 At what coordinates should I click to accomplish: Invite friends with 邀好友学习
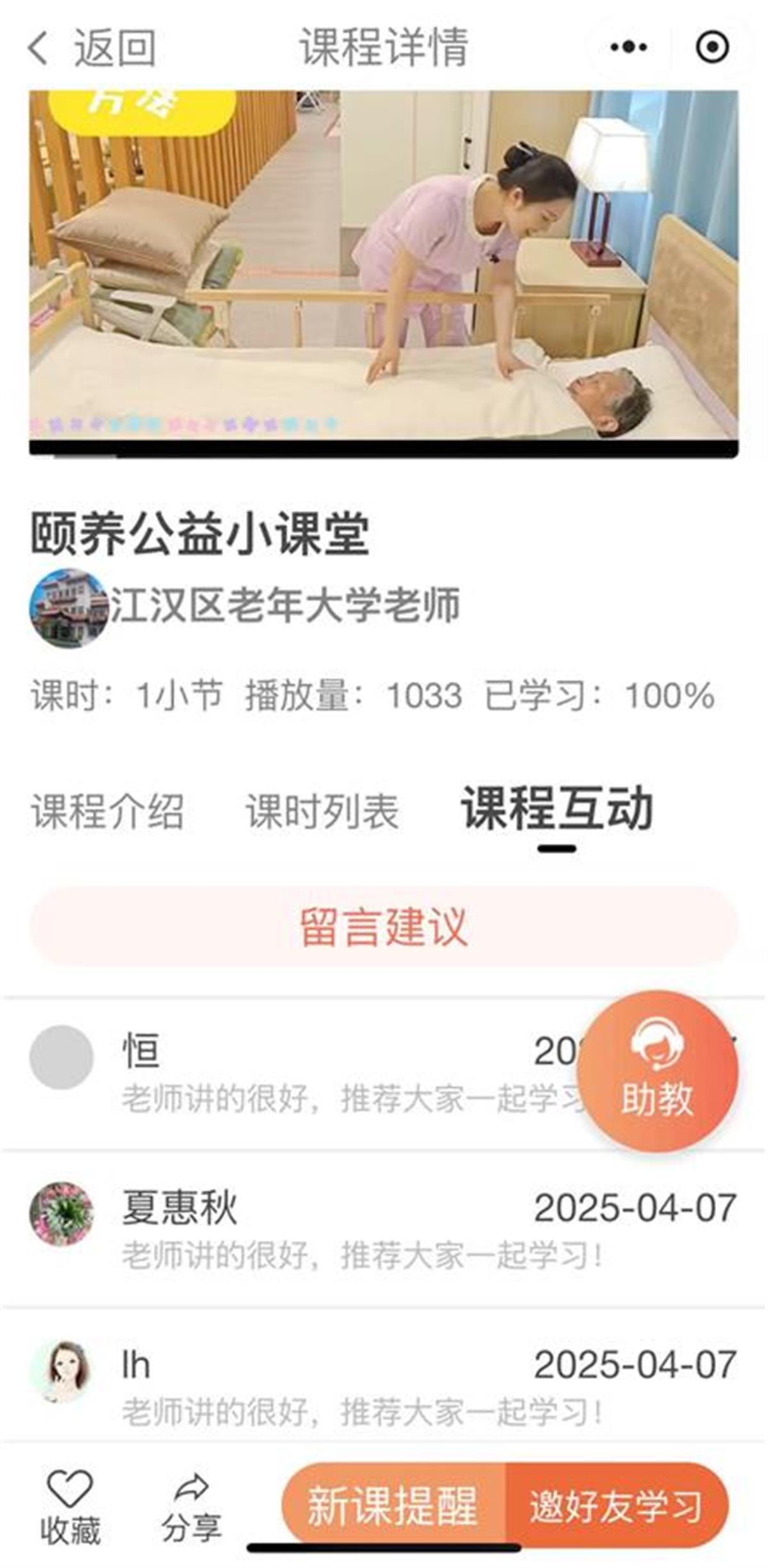tap(616, 1506)
